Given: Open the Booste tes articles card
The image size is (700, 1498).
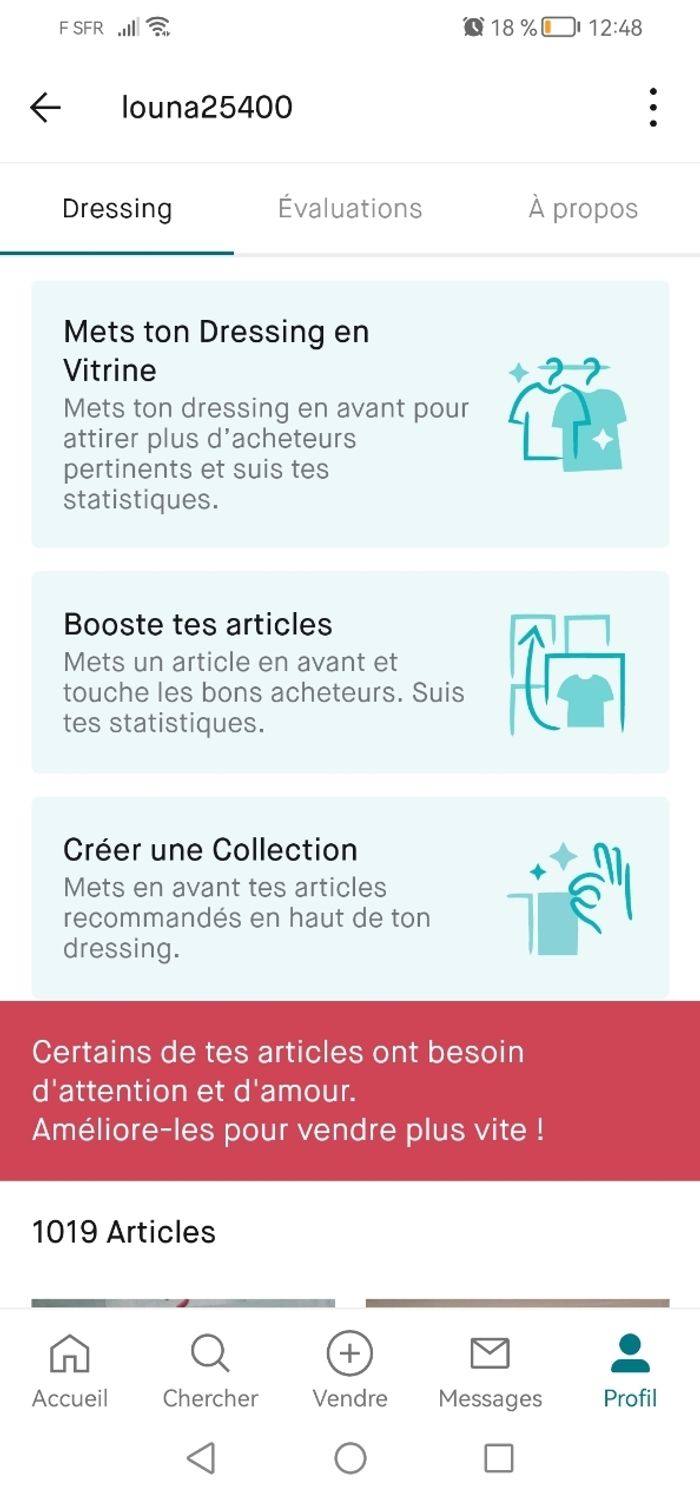Looking at the screenshot, I should 350,672.
